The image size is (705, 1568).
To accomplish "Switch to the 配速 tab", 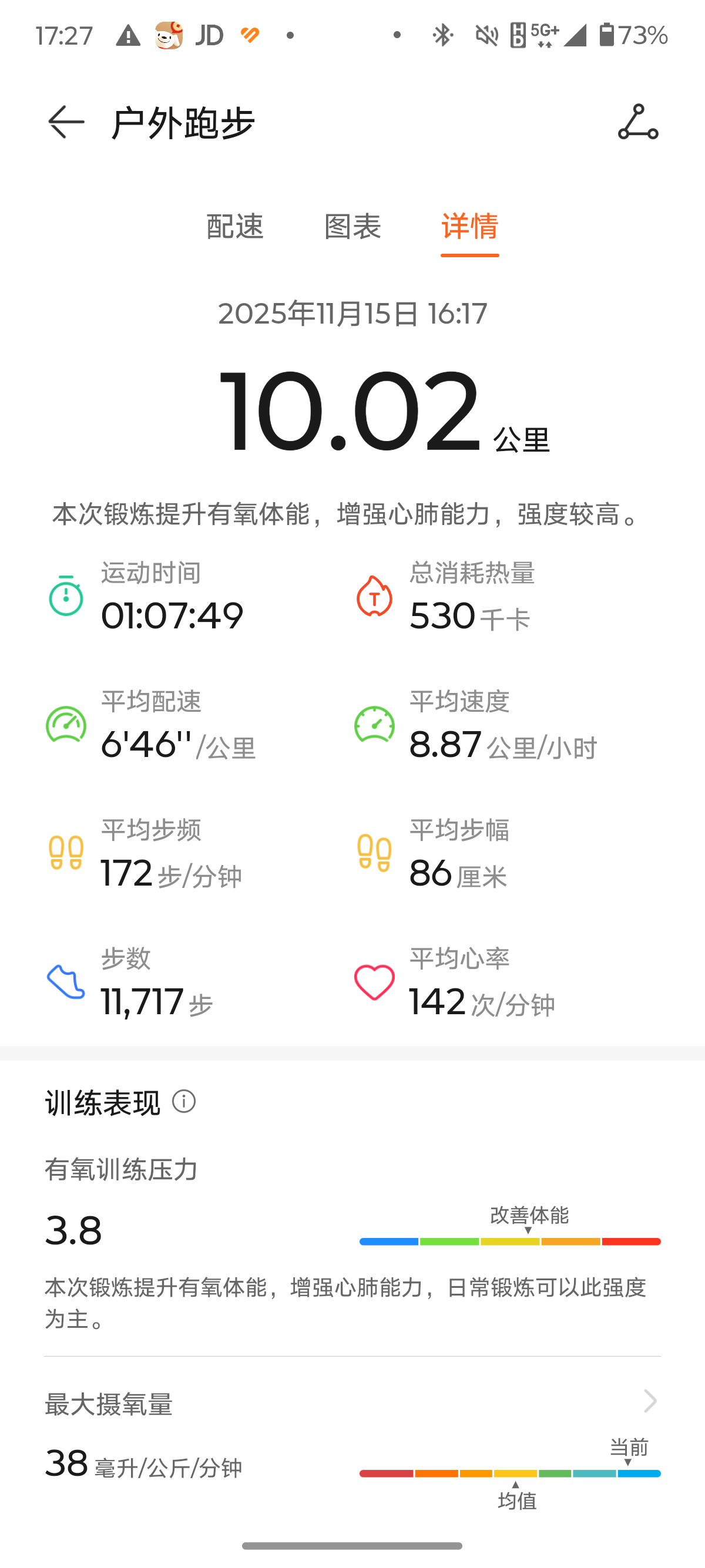I will pos(236,228).
